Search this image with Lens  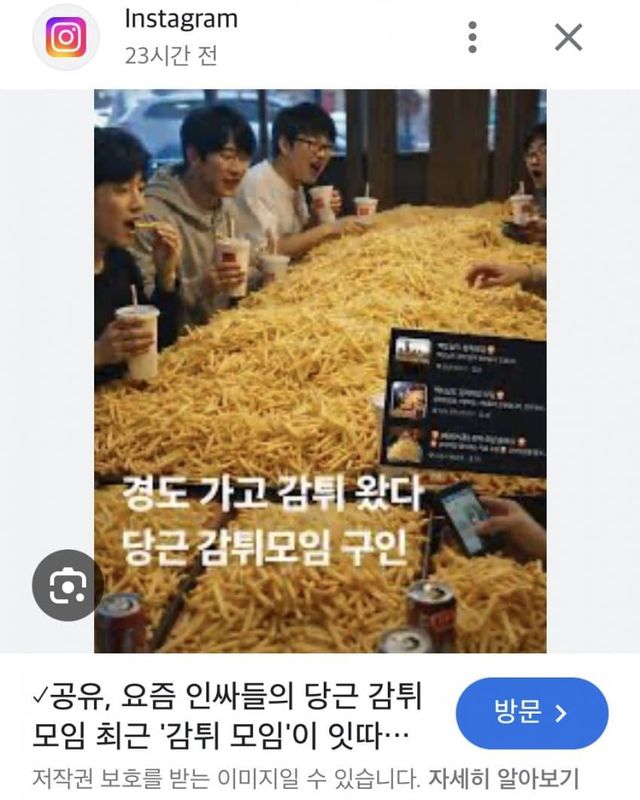[x=67, y=586]
